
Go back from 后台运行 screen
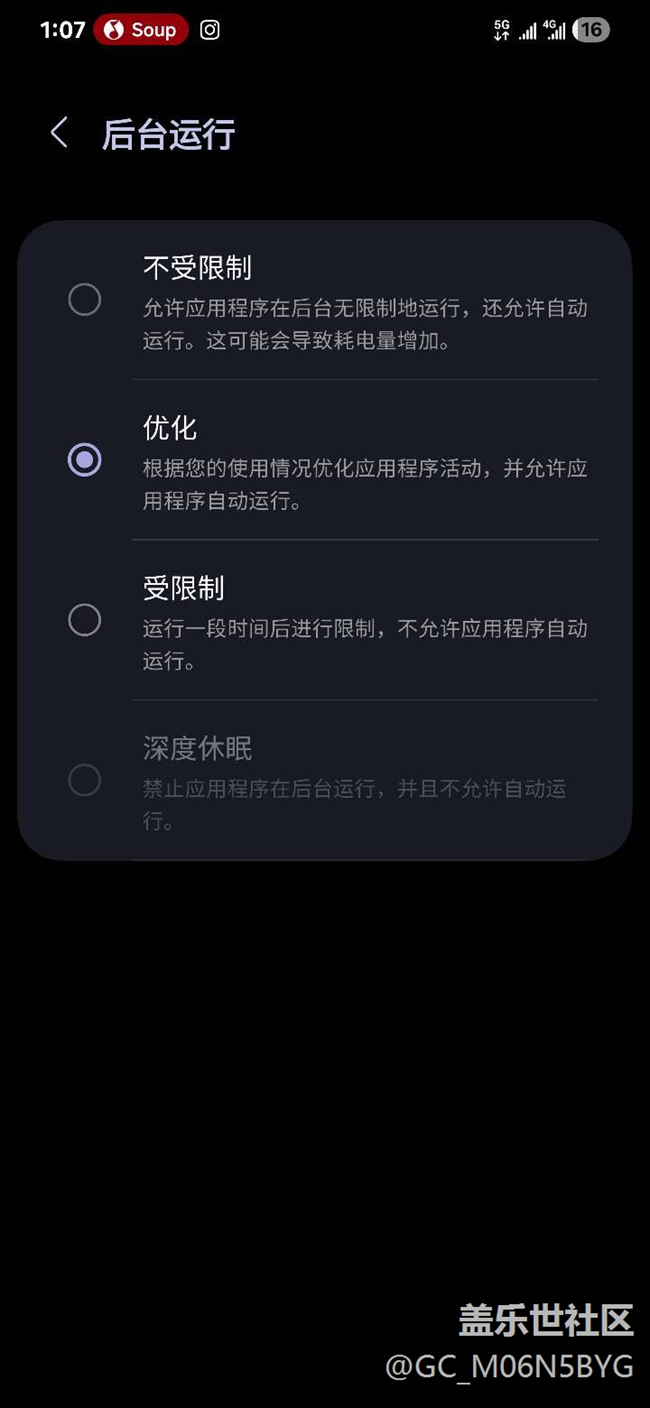click(x=59, y=133)
